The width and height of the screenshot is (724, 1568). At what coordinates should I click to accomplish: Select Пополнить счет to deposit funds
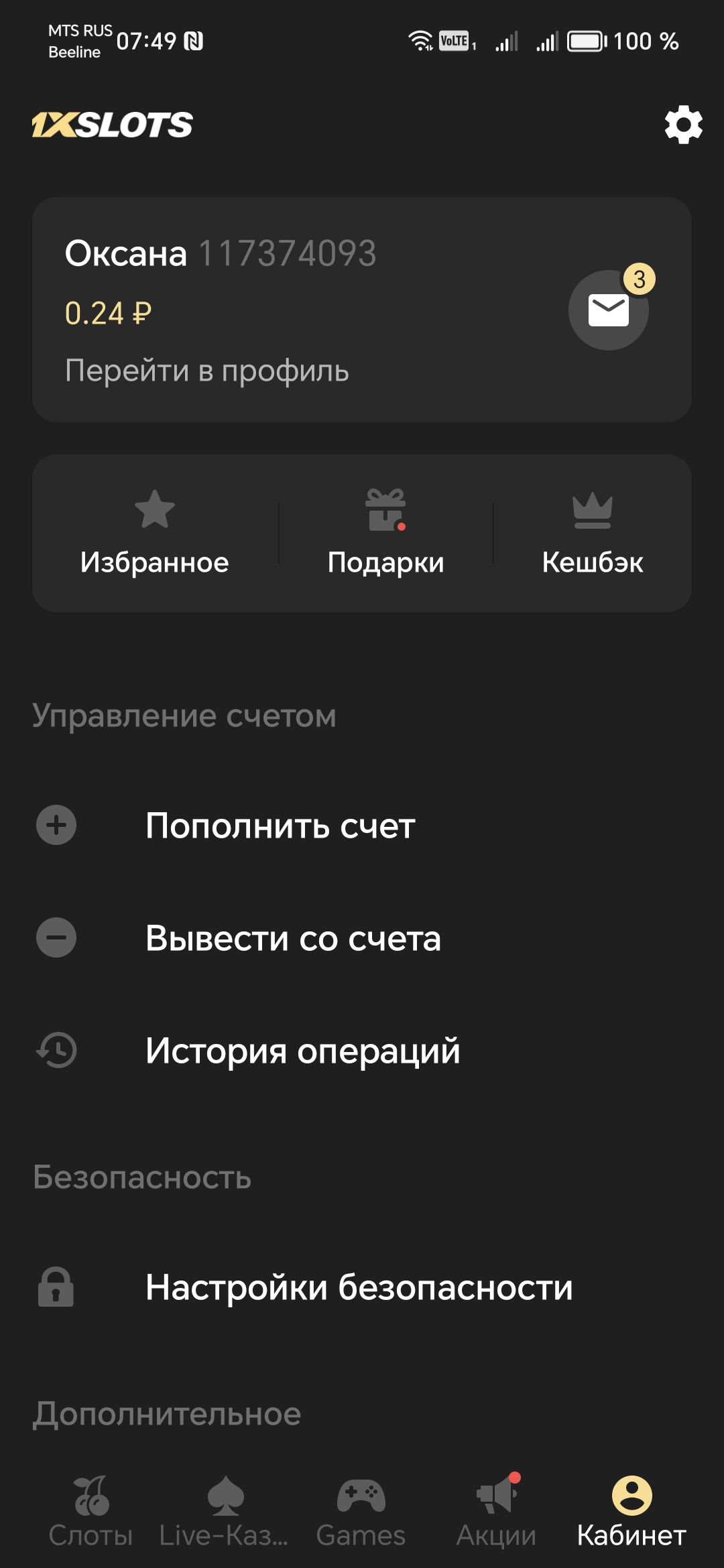click(280, 826)
